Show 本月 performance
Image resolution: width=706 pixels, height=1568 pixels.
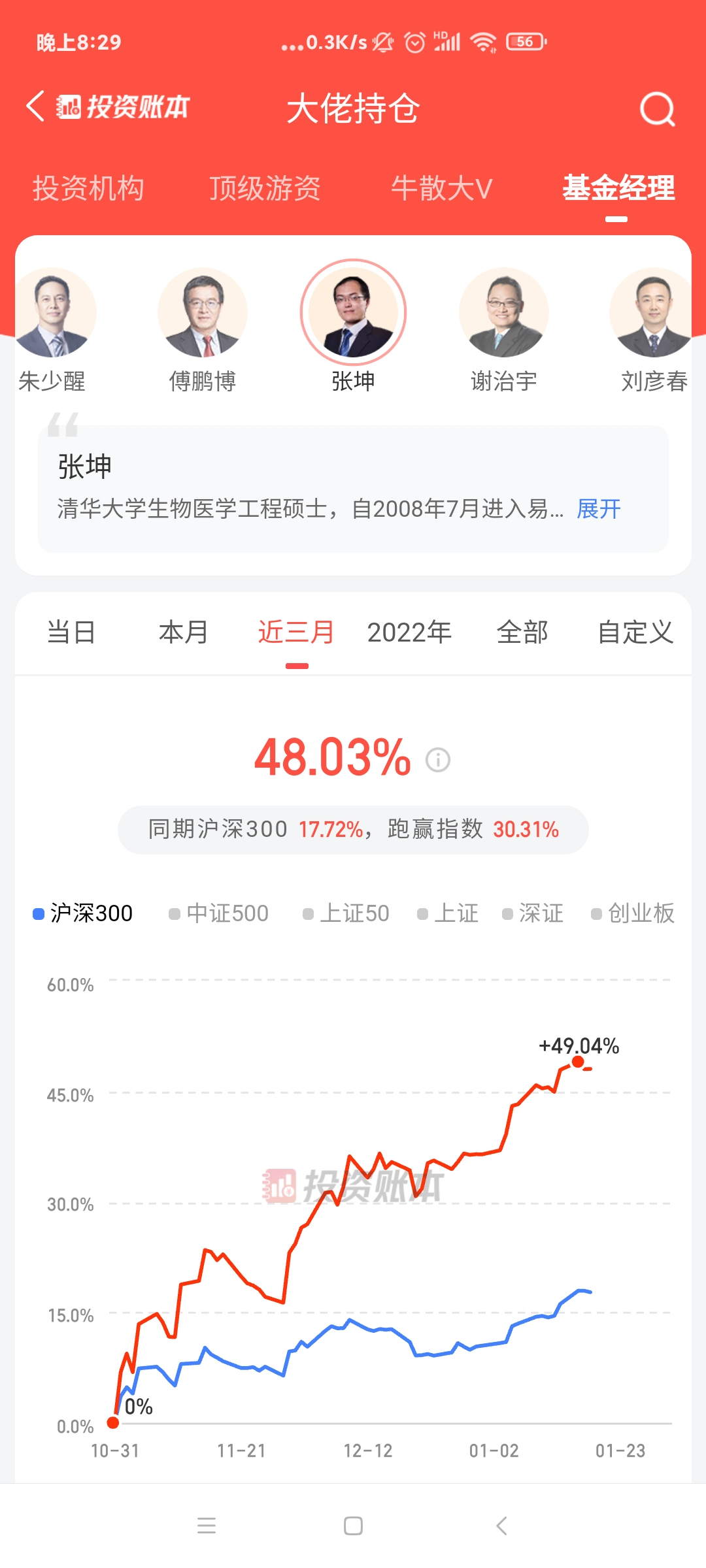[183, 632]
